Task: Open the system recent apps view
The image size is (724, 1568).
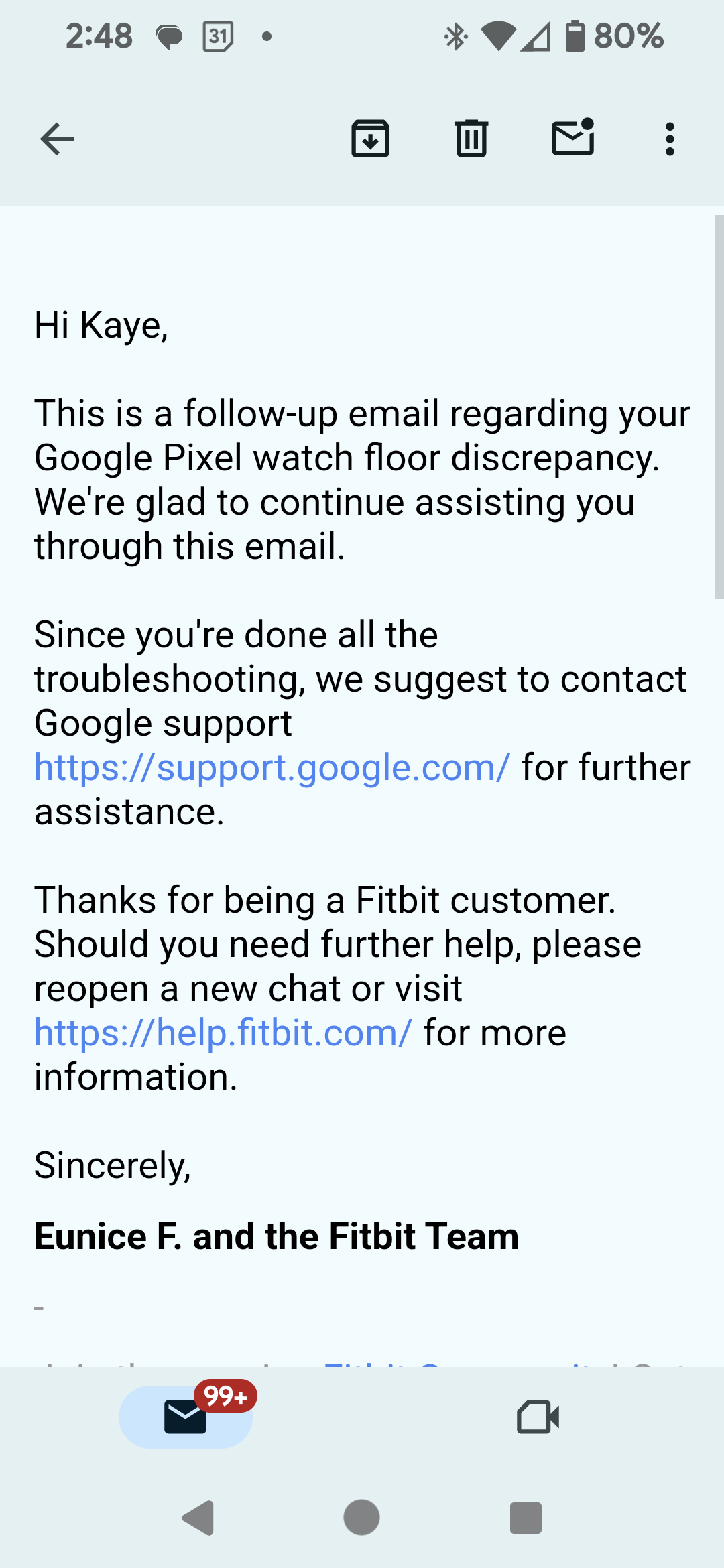Action: pos(526,1518)
